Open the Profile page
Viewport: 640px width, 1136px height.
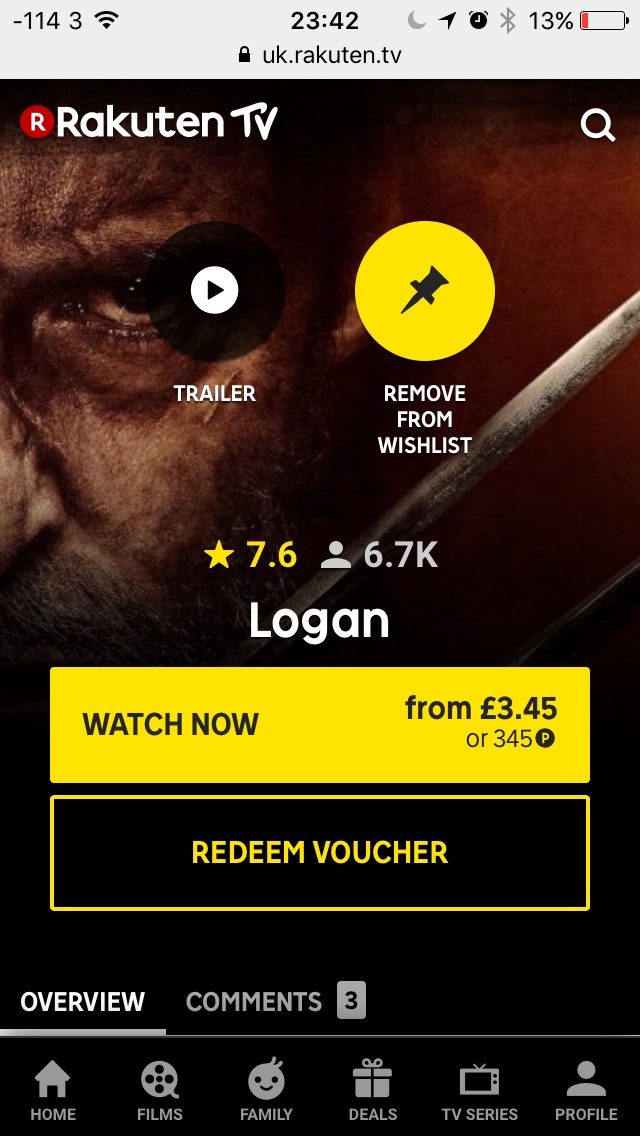[x=586, y=1091]
